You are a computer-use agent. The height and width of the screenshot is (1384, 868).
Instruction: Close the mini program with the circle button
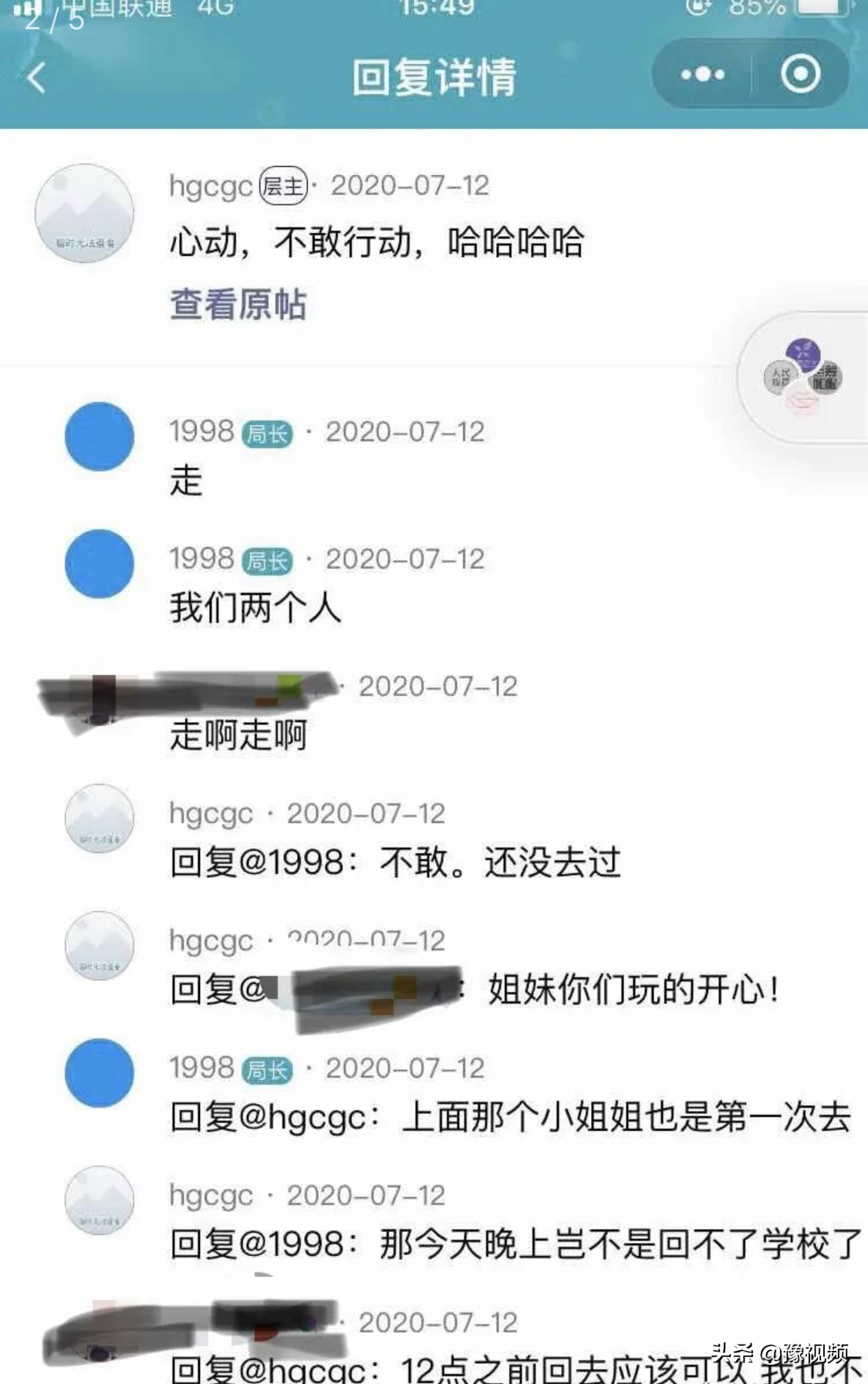[800, 75]
